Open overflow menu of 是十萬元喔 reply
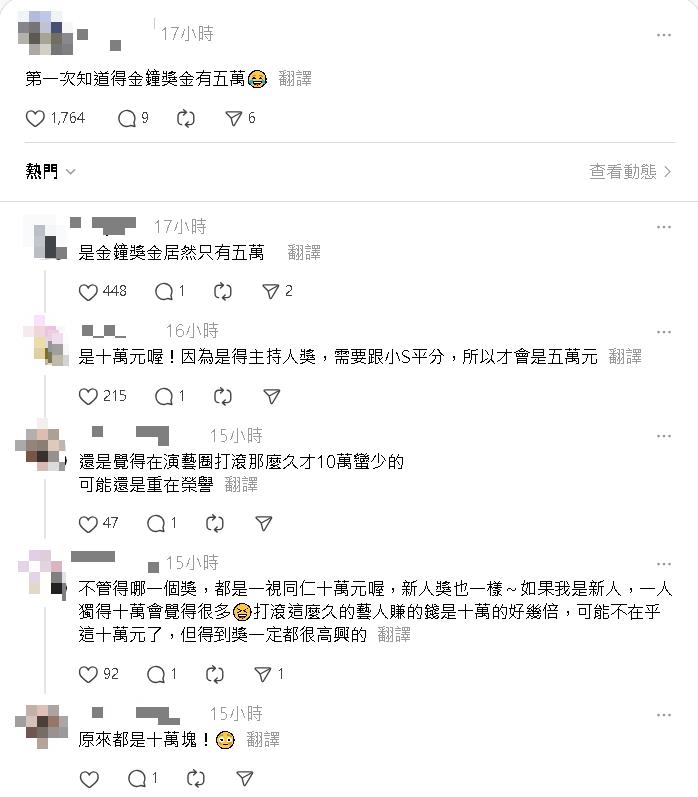Viewport: 698px width, 797px height. [664, 331]
